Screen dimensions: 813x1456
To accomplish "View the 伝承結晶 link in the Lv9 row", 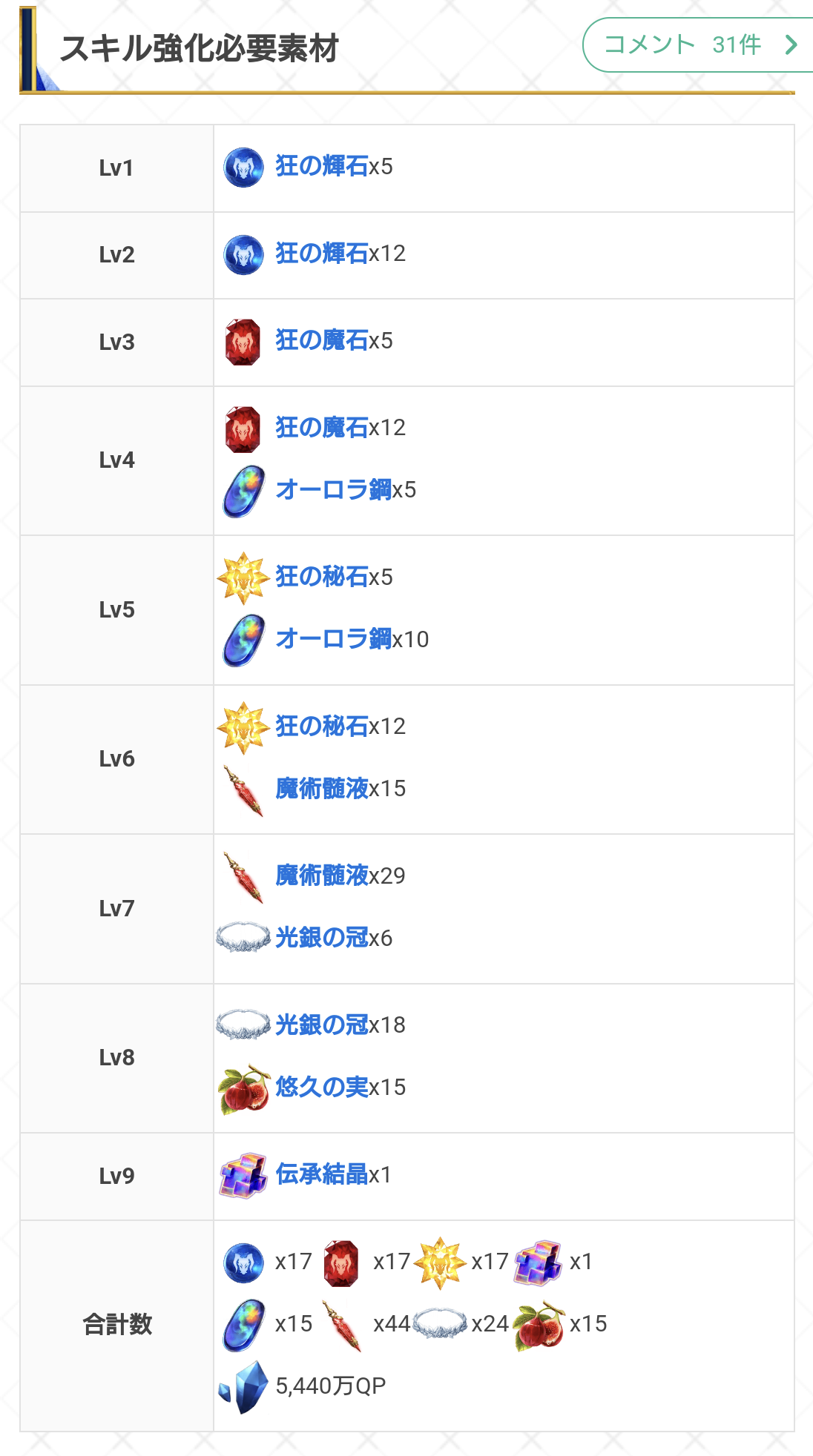I will (x=321, y=1174).
